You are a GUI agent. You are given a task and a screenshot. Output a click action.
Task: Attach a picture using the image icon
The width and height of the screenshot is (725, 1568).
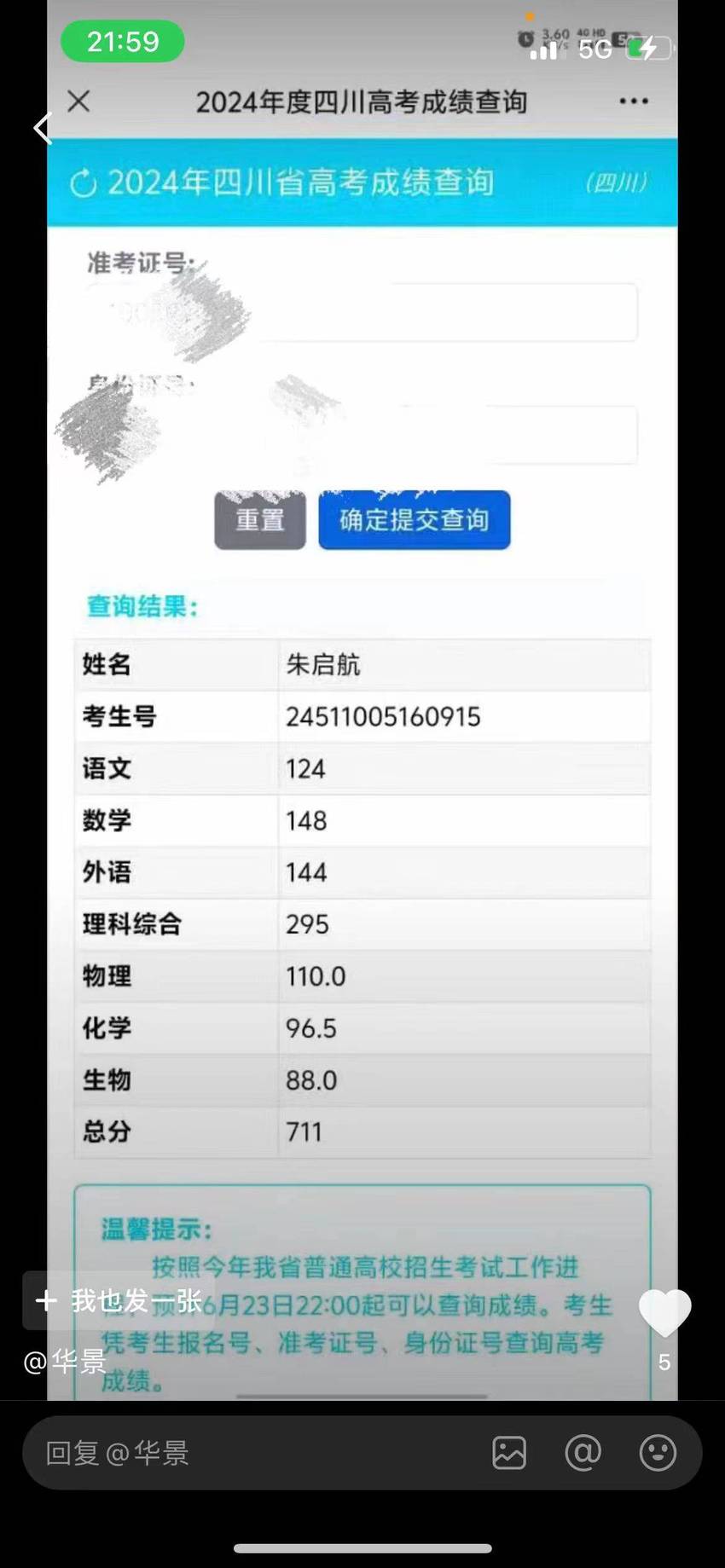pos(509,1453)
